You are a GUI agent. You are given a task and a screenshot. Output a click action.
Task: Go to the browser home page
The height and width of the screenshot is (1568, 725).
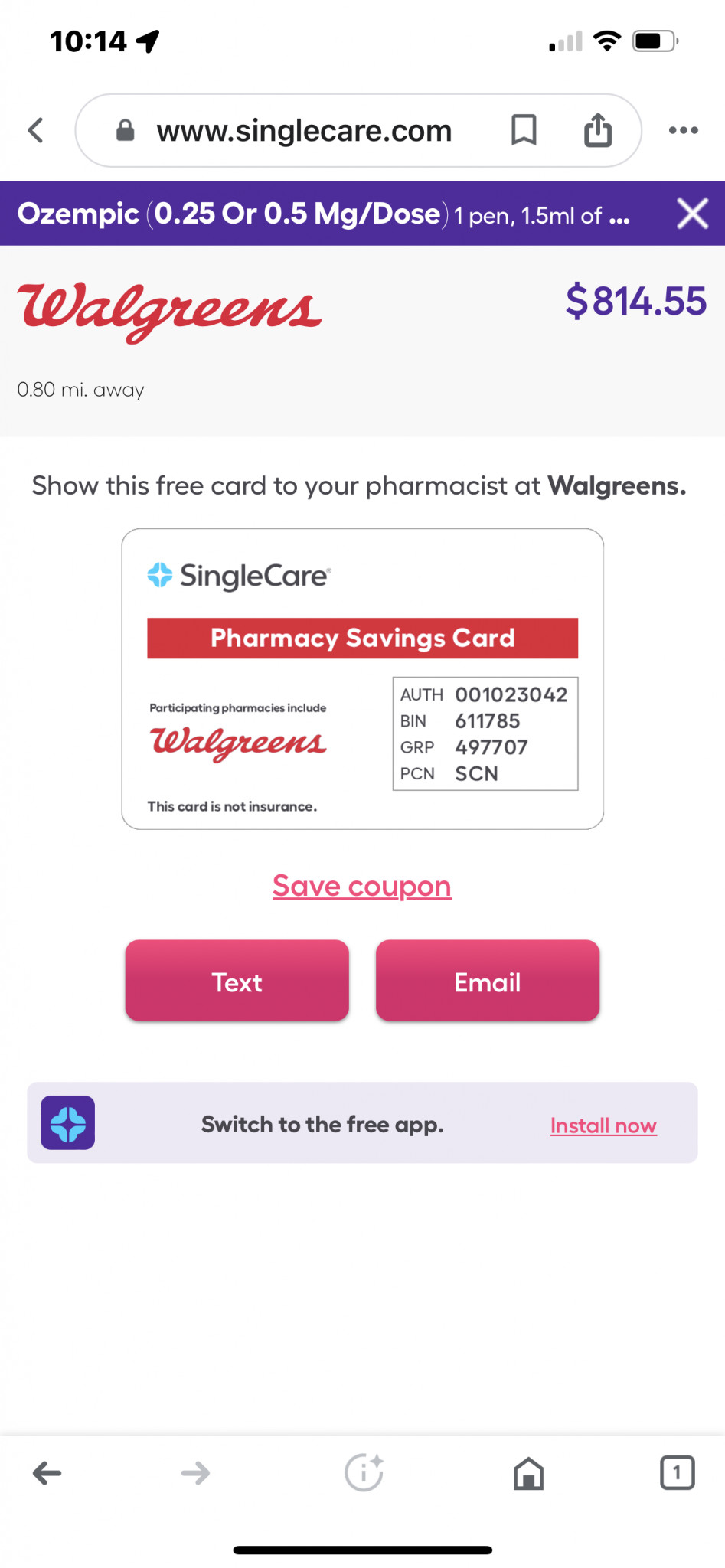pos(528,1473)
